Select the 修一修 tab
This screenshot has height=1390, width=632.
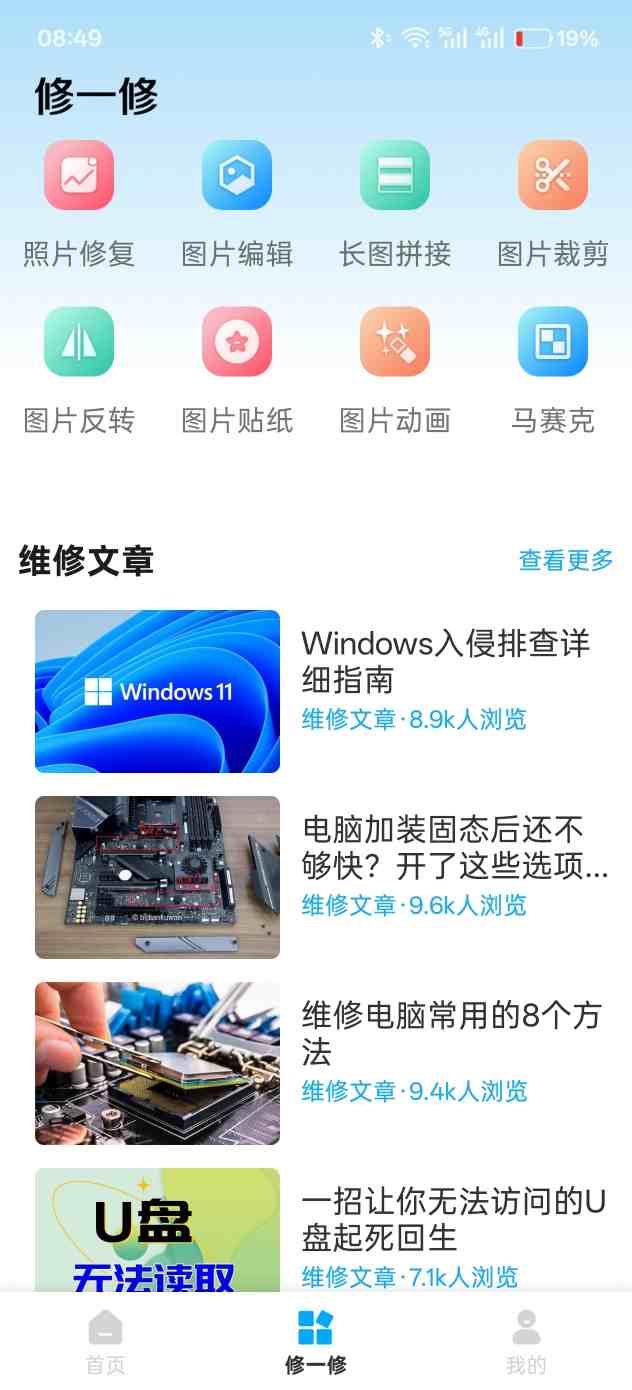coord(316,1342)
